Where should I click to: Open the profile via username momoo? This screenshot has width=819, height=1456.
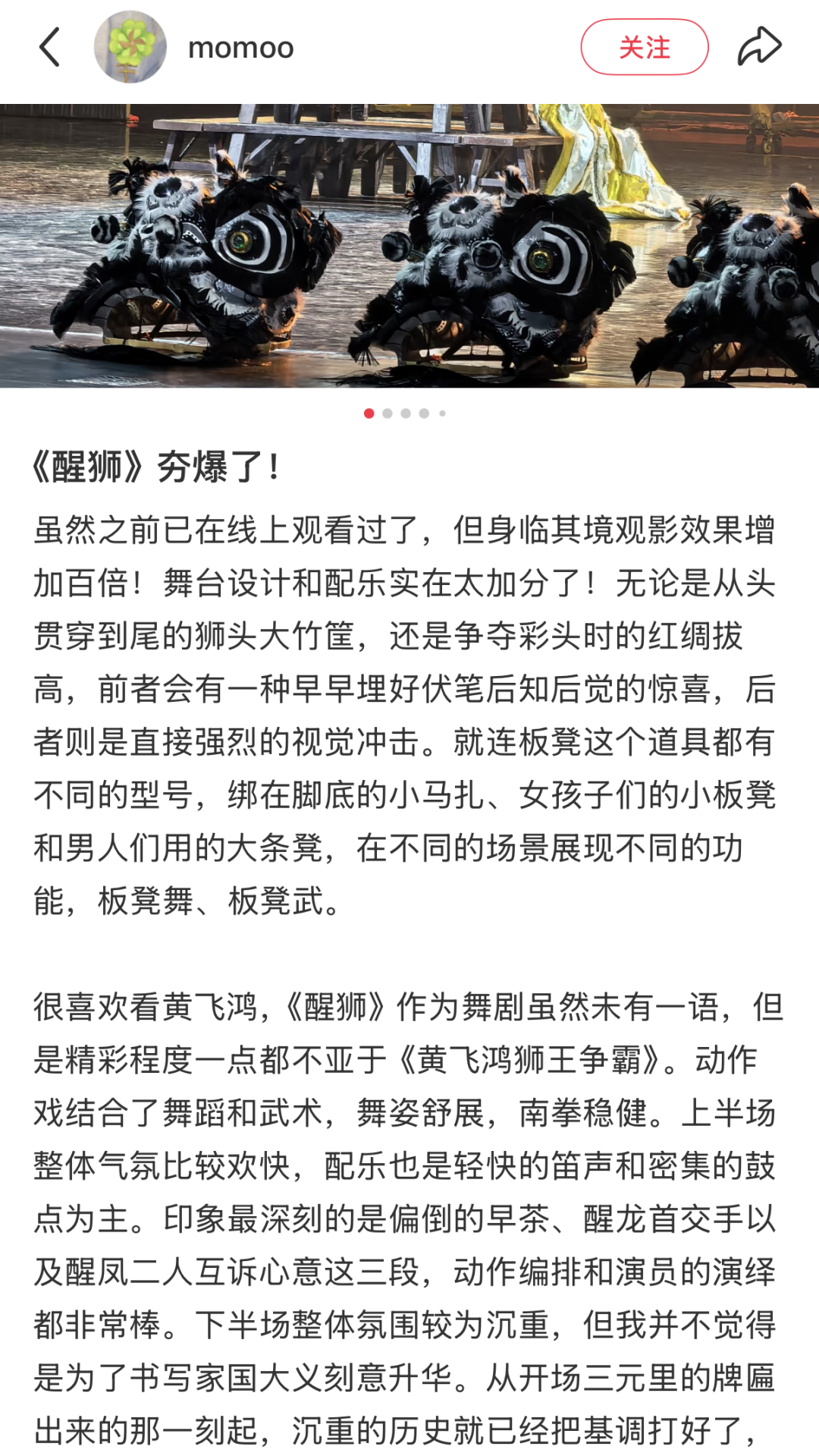(x=240, y=48)
